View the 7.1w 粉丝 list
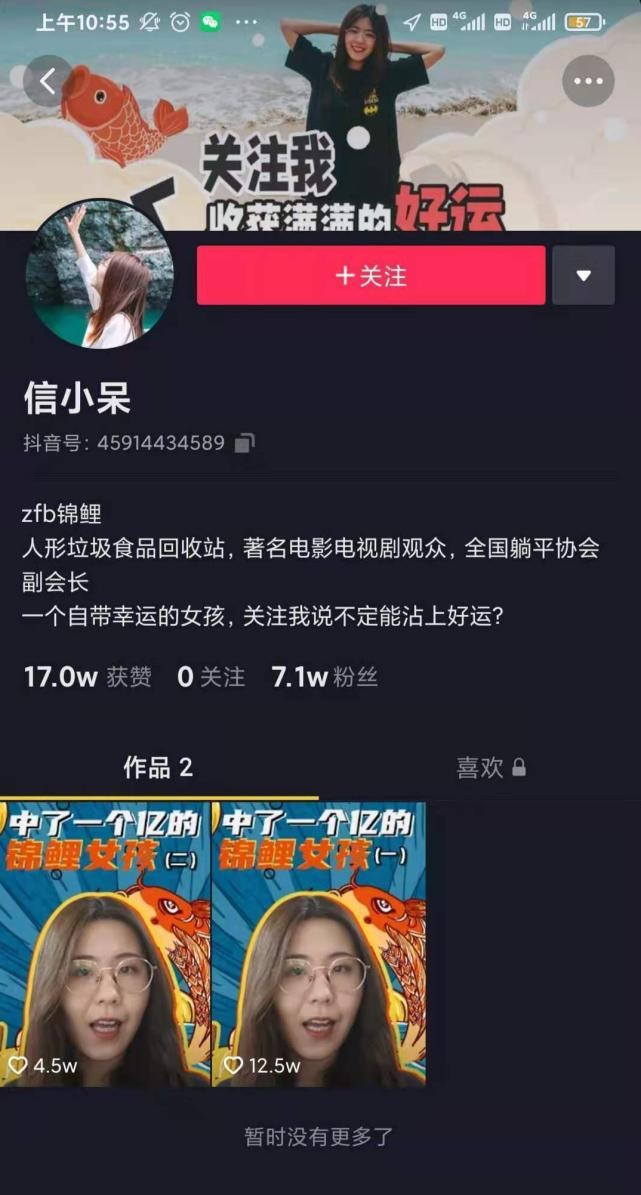 [324, 677]
